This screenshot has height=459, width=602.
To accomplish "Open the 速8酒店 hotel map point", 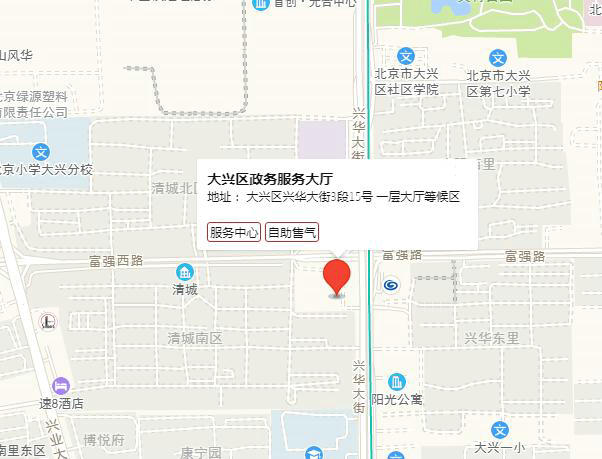I will click(61, 385).
